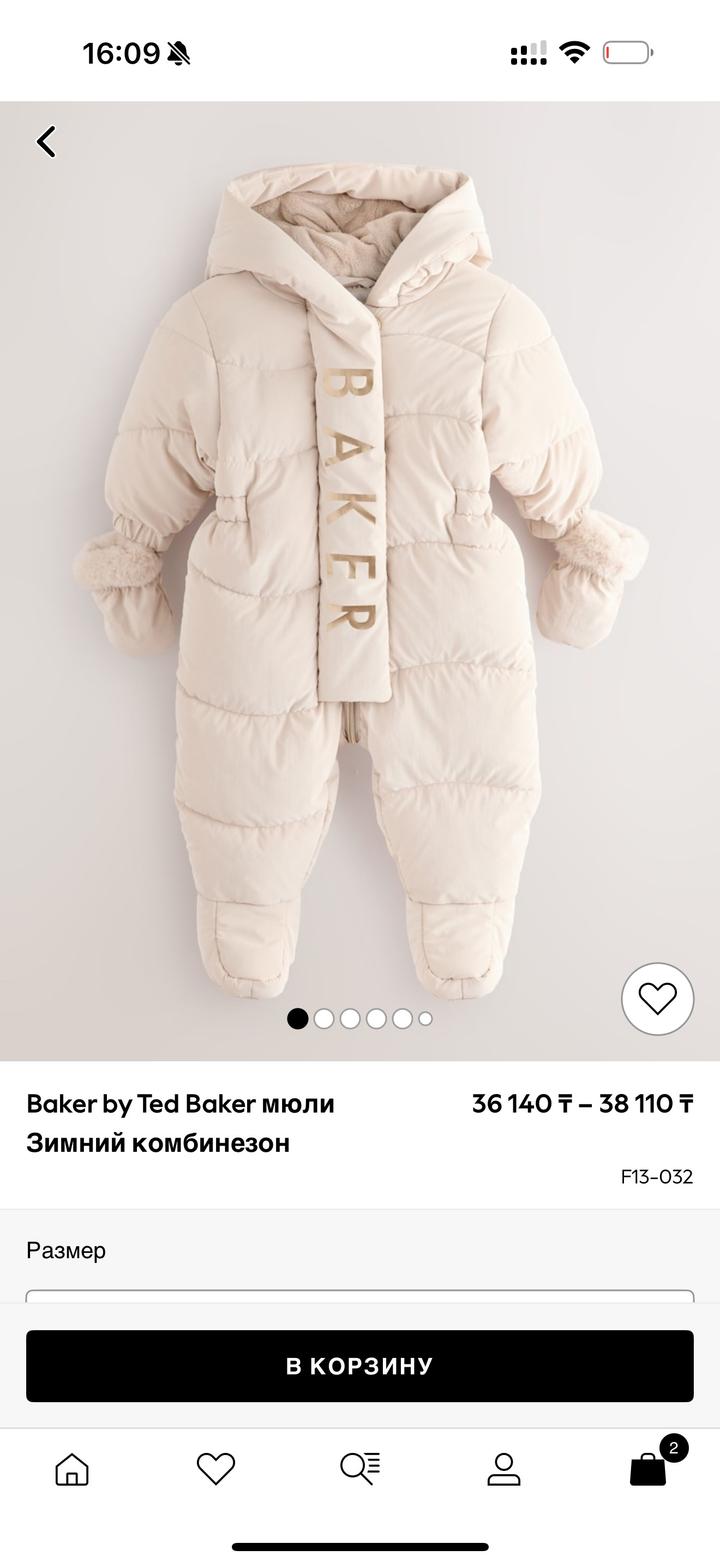Screen dimensions: 720x1564
Task: Add this snowsuit to favorites
Action: tap(657, 998)
